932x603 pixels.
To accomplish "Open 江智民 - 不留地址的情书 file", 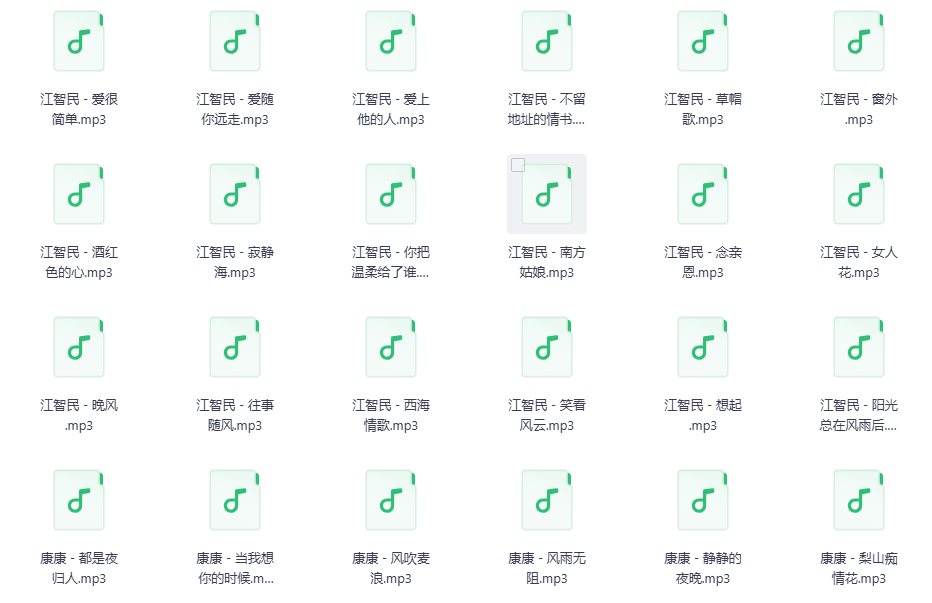I will tap(547, 42).
